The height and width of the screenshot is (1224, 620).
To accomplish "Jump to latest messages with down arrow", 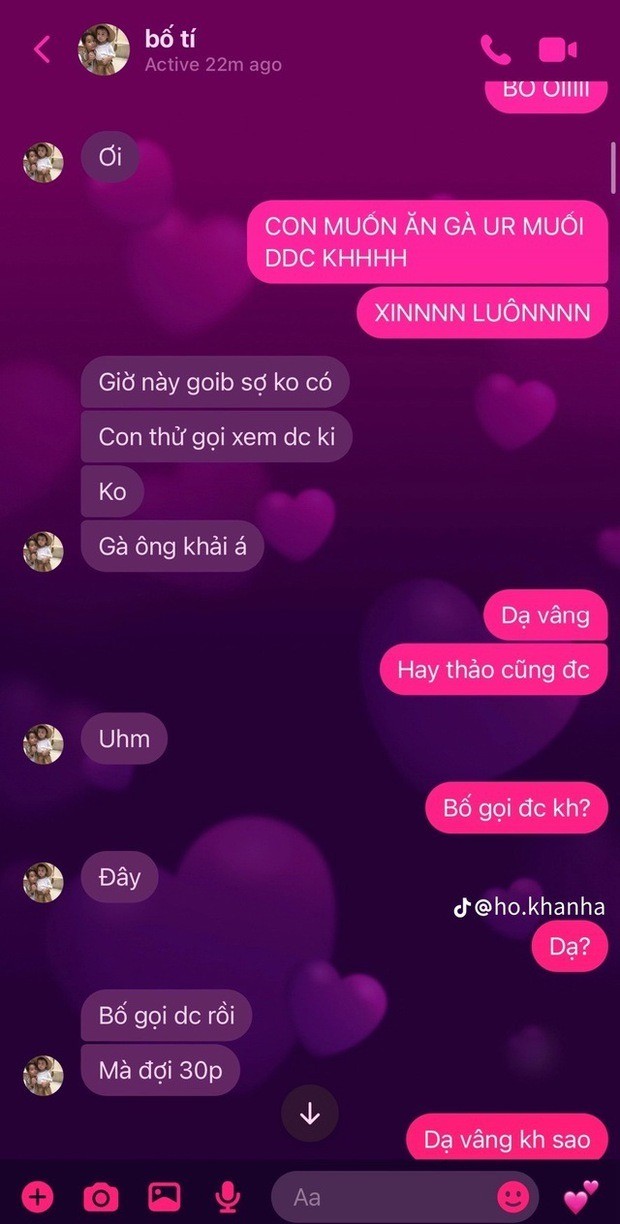I will click(x=310, y=1113).
